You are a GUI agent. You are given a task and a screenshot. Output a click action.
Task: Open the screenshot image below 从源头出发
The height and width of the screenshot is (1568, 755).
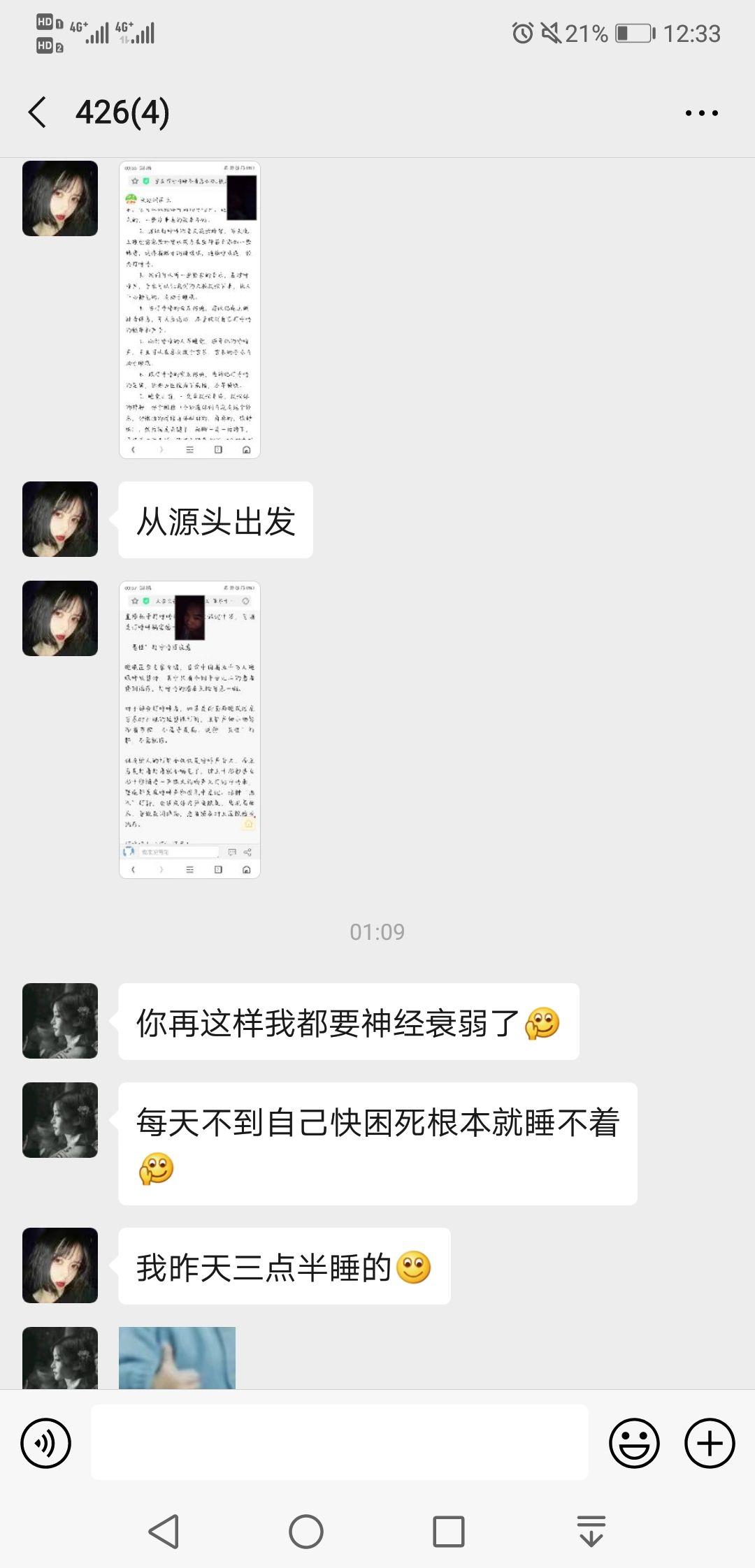click(x=189, y=729)
